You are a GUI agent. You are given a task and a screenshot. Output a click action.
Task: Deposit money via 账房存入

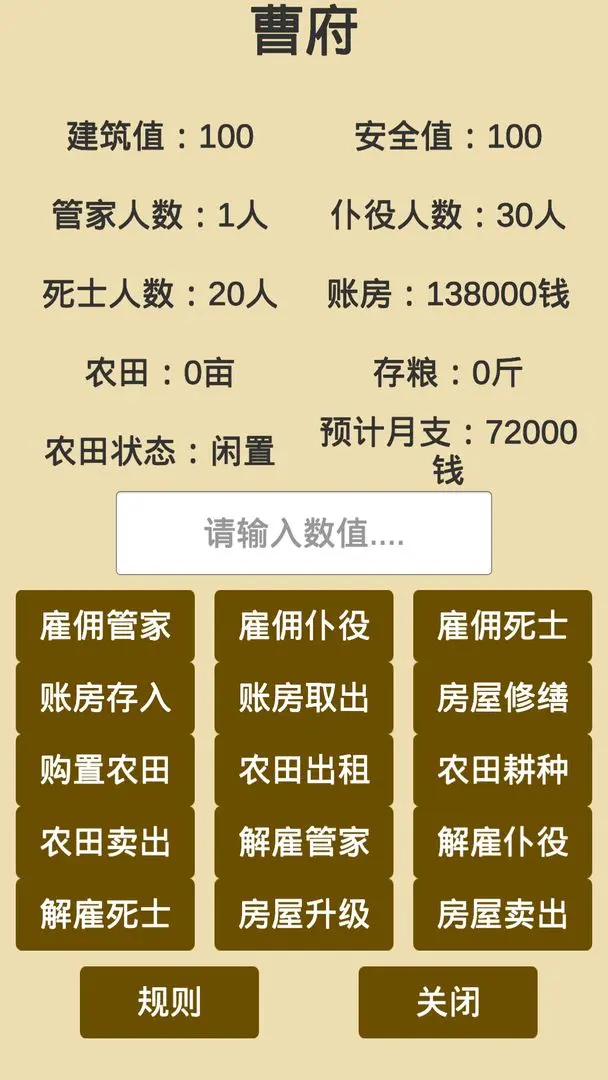point(105,698)
